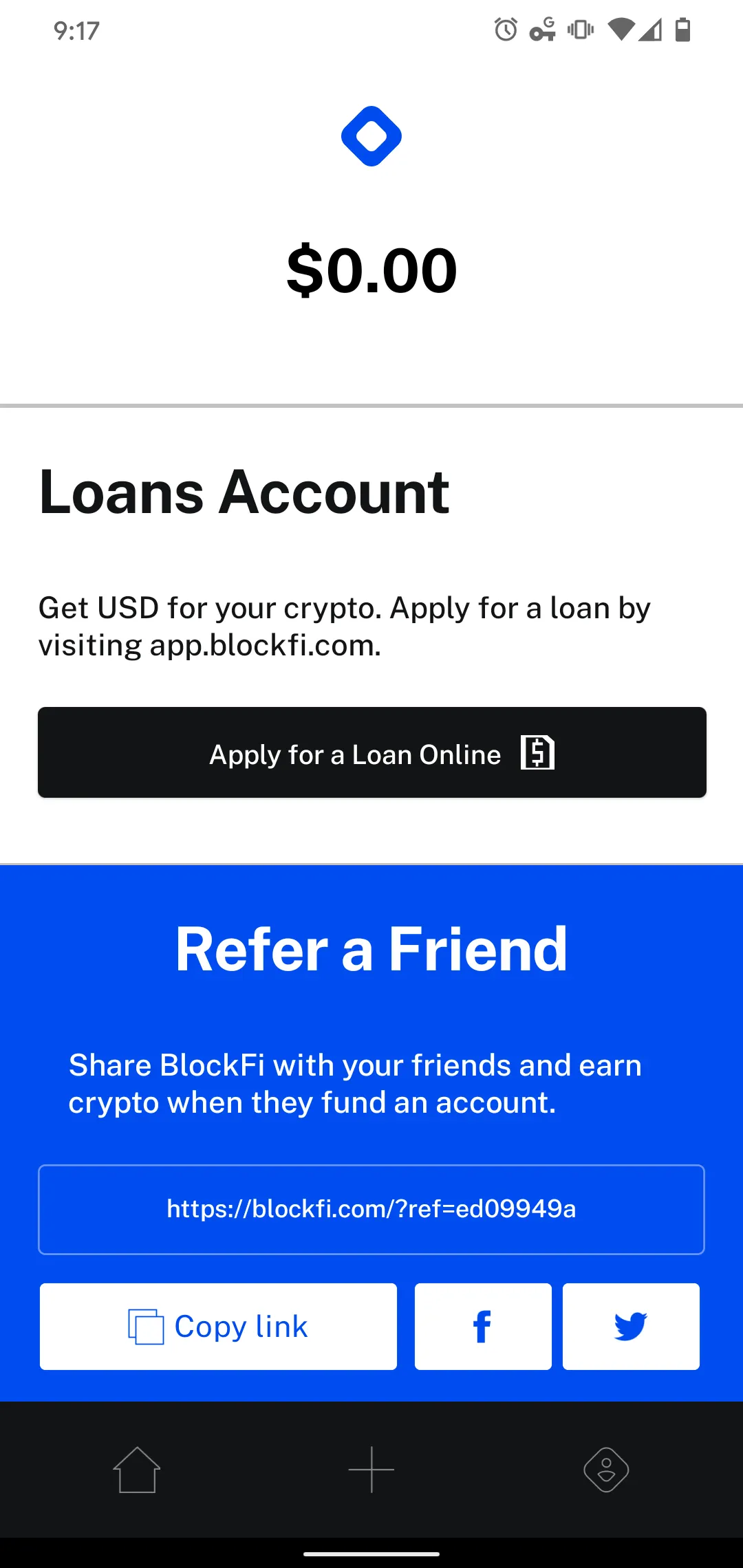Share referral link on Facebook

(x=483, y=1326)
